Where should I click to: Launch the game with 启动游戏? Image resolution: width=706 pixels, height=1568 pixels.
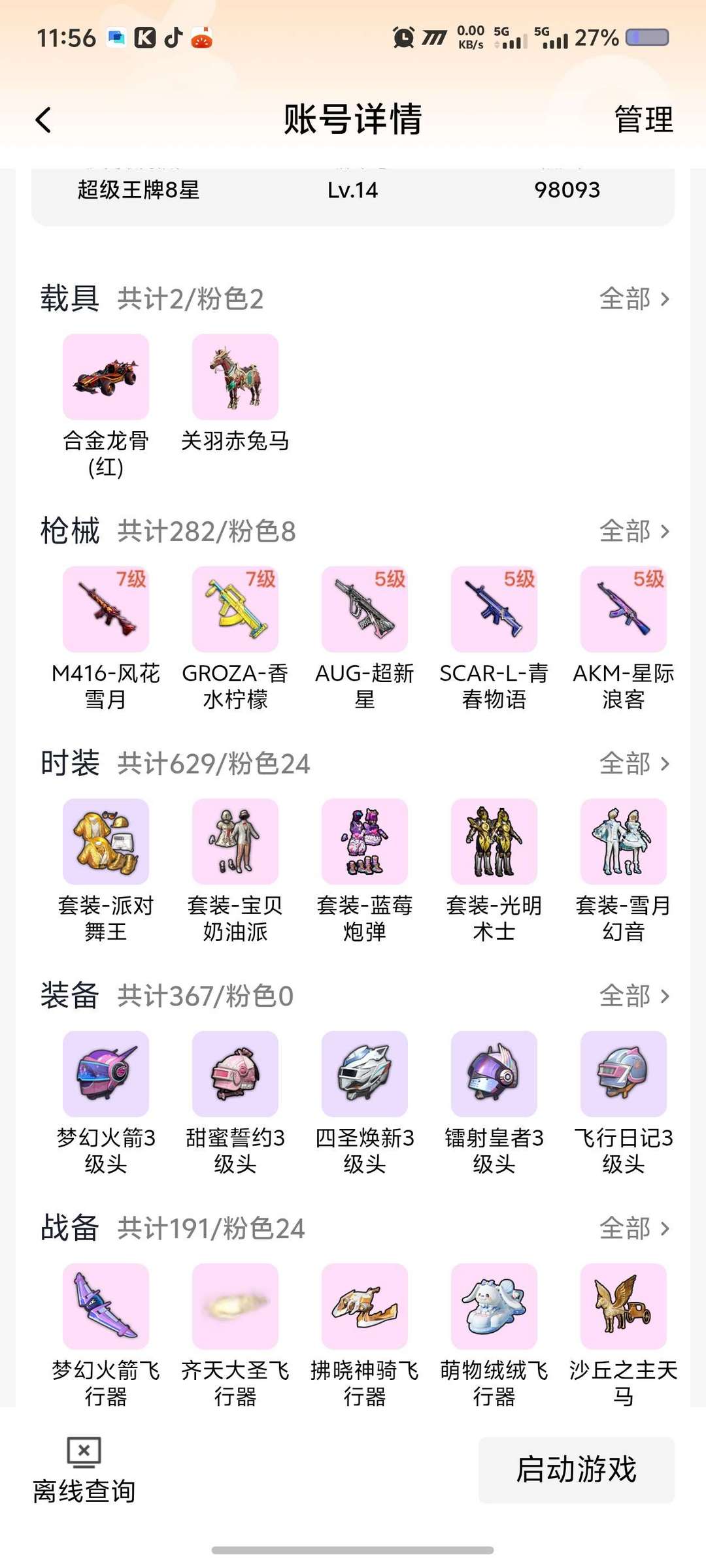point(576,1470)
